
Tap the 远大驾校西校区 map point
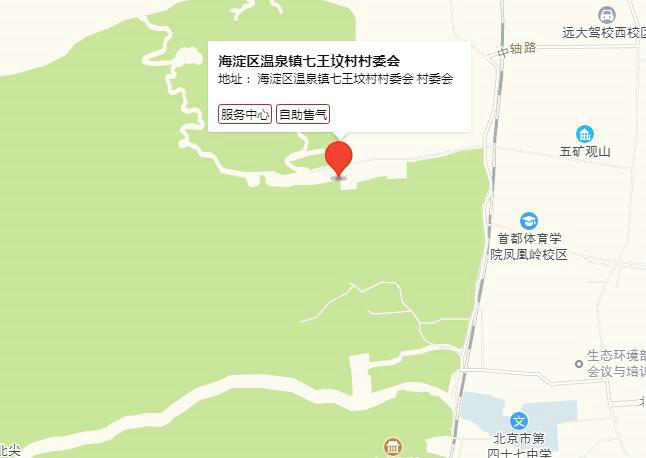[x=606, y=14]
